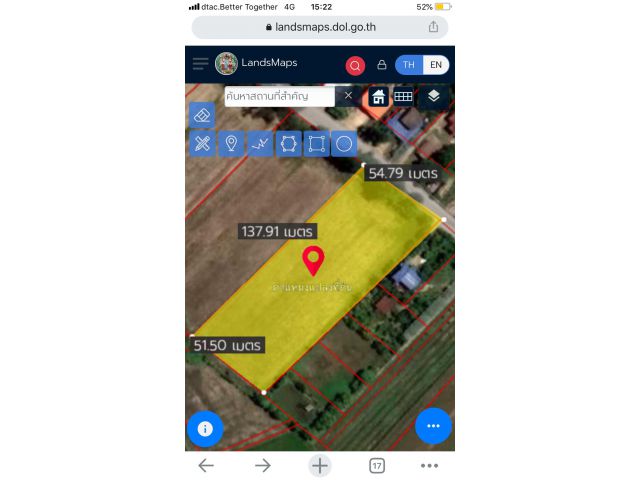
Task: Open the lock login icon
Action: pos(381,65)
